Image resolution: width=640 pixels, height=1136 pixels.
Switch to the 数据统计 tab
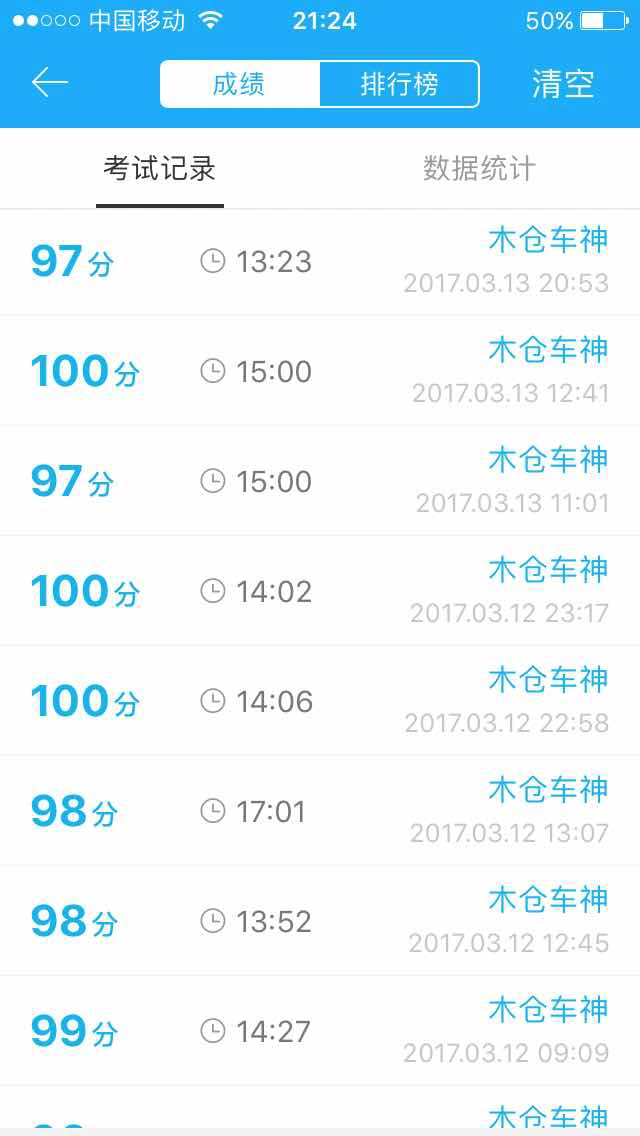click(x=479, y=169)
